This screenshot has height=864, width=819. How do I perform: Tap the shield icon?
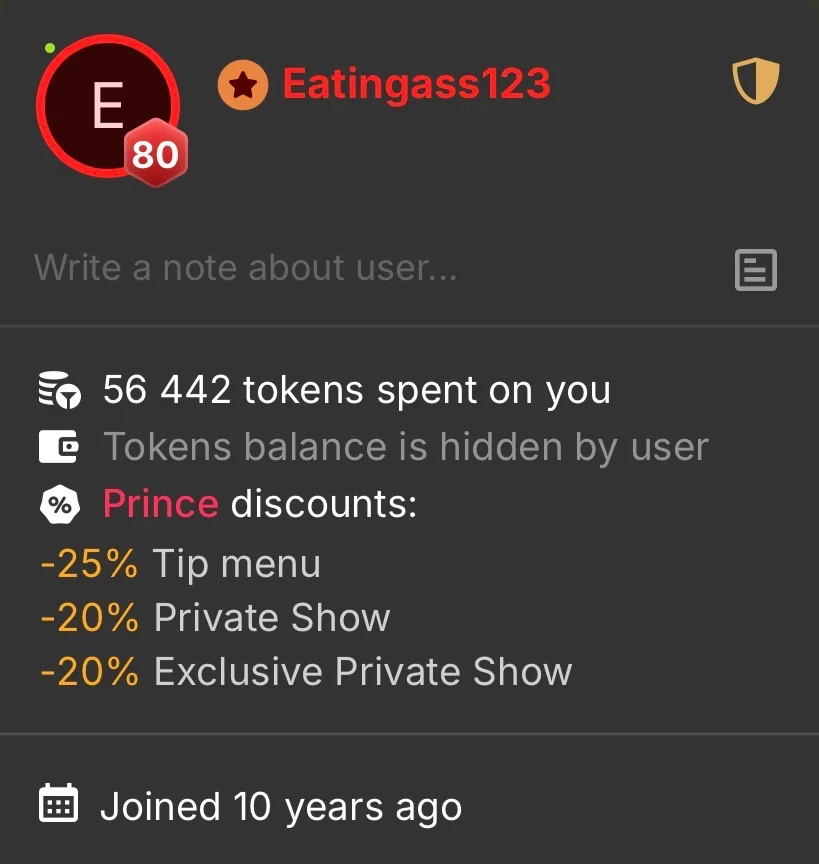pos(756,83)
